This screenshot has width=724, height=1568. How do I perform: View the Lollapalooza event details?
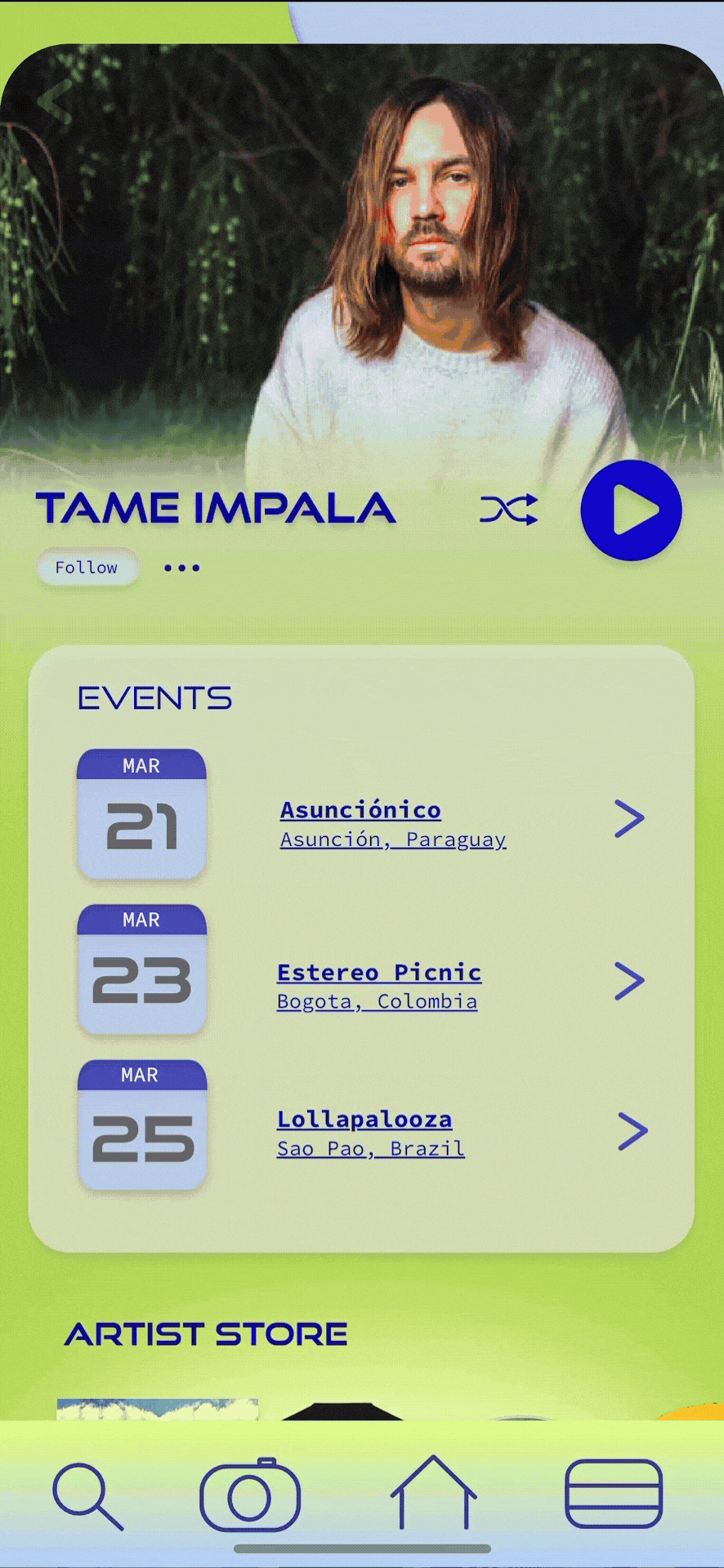(x=364, y=1119)
